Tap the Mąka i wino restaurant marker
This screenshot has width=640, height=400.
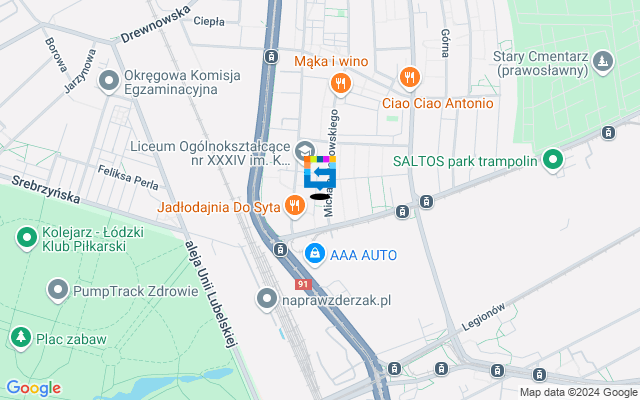point(341,83)
